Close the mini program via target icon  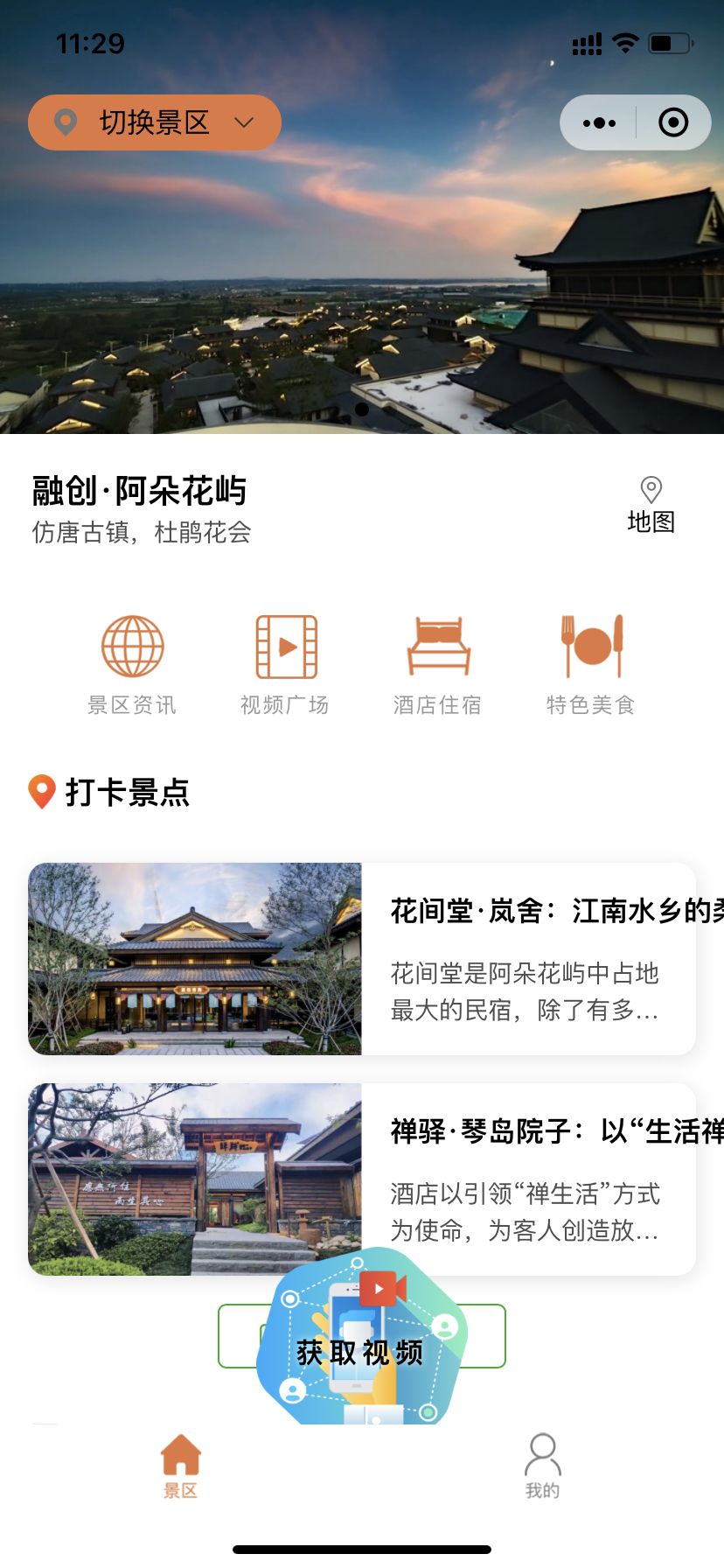point(672,123)
